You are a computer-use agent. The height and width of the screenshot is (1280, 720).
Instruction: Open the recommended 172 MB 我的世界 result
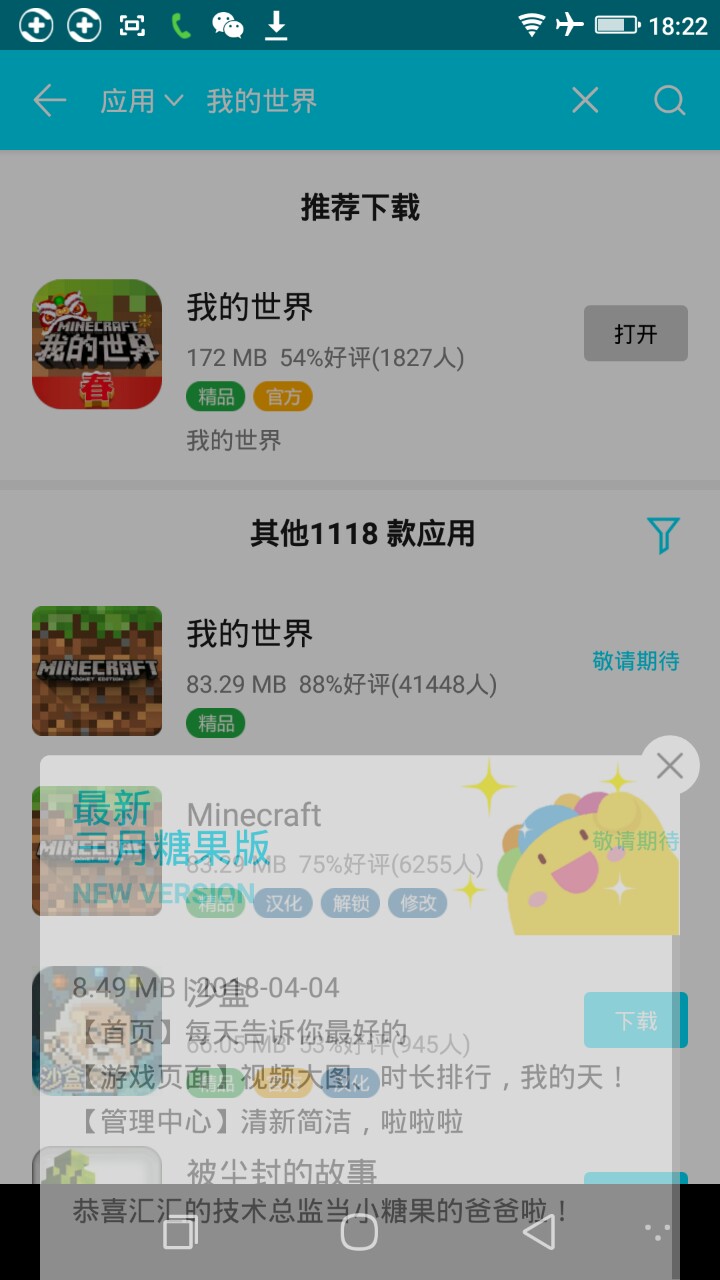250,308
